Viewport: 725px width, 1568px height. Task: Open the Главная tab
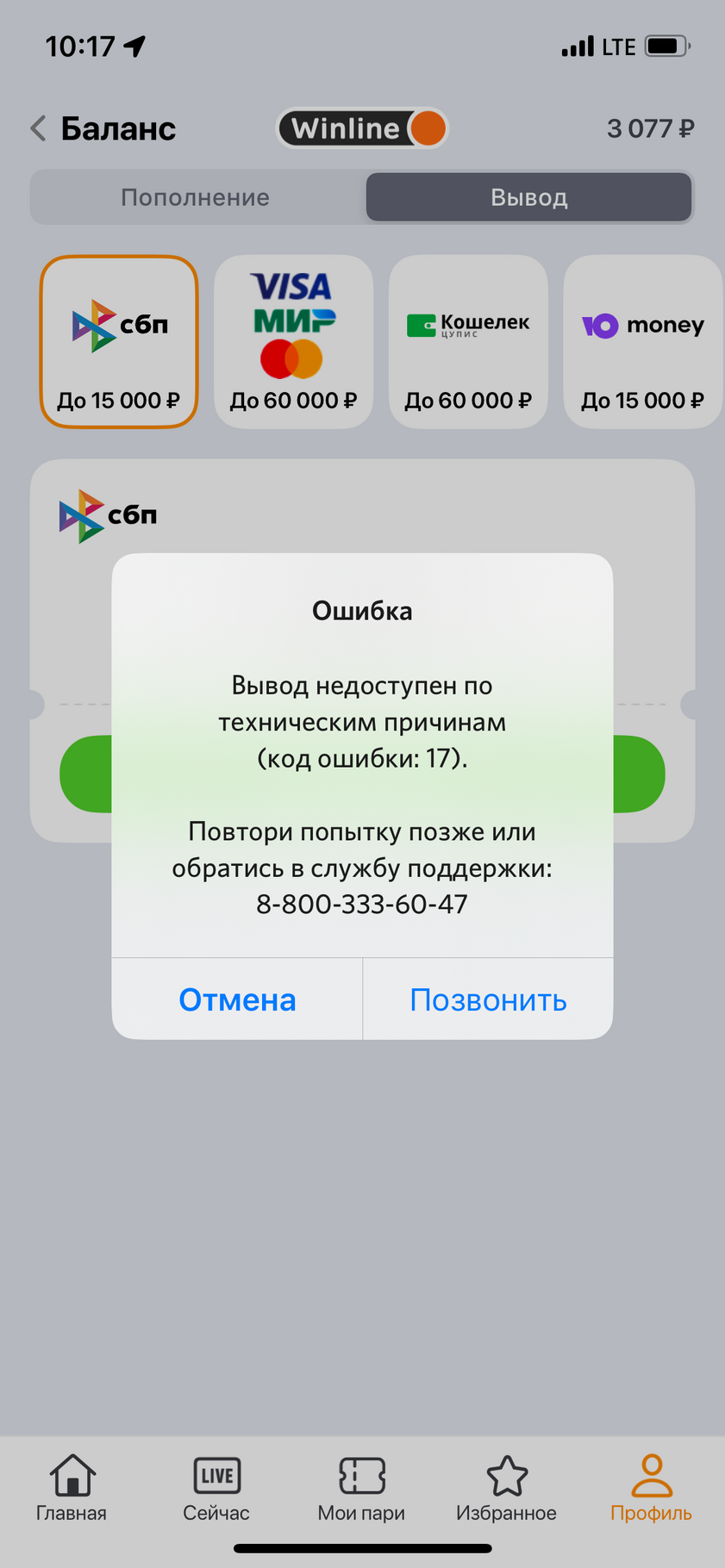(72, 1488)
